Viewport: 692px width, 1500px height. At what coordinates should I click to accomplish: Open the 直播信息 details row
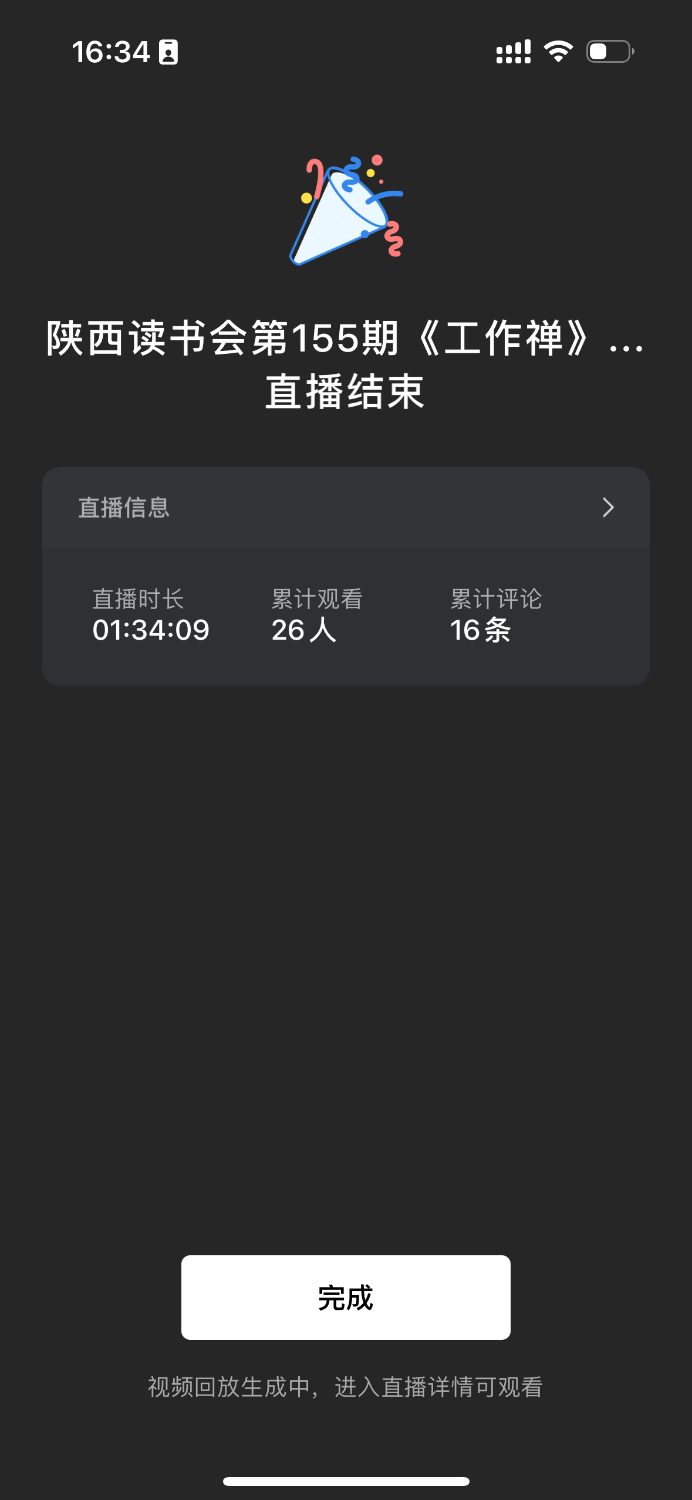tap(346, 508)
